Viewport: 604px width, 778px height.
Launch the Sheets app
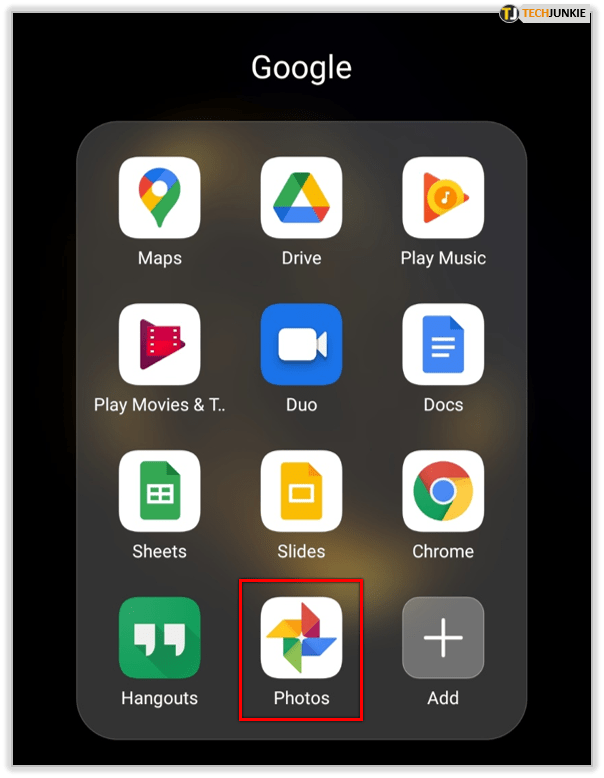159,491
